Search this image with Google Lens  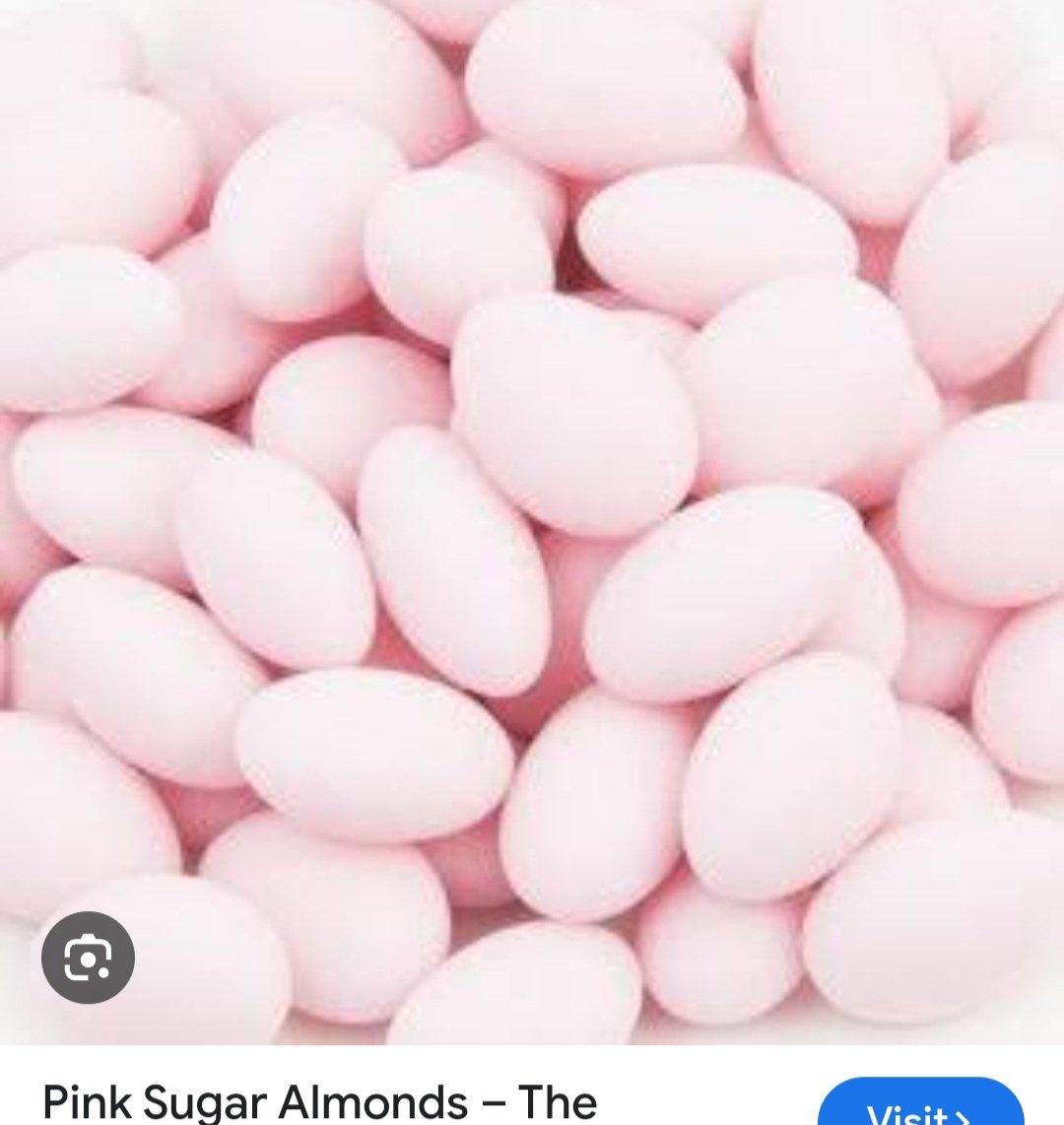click(88, 957)
